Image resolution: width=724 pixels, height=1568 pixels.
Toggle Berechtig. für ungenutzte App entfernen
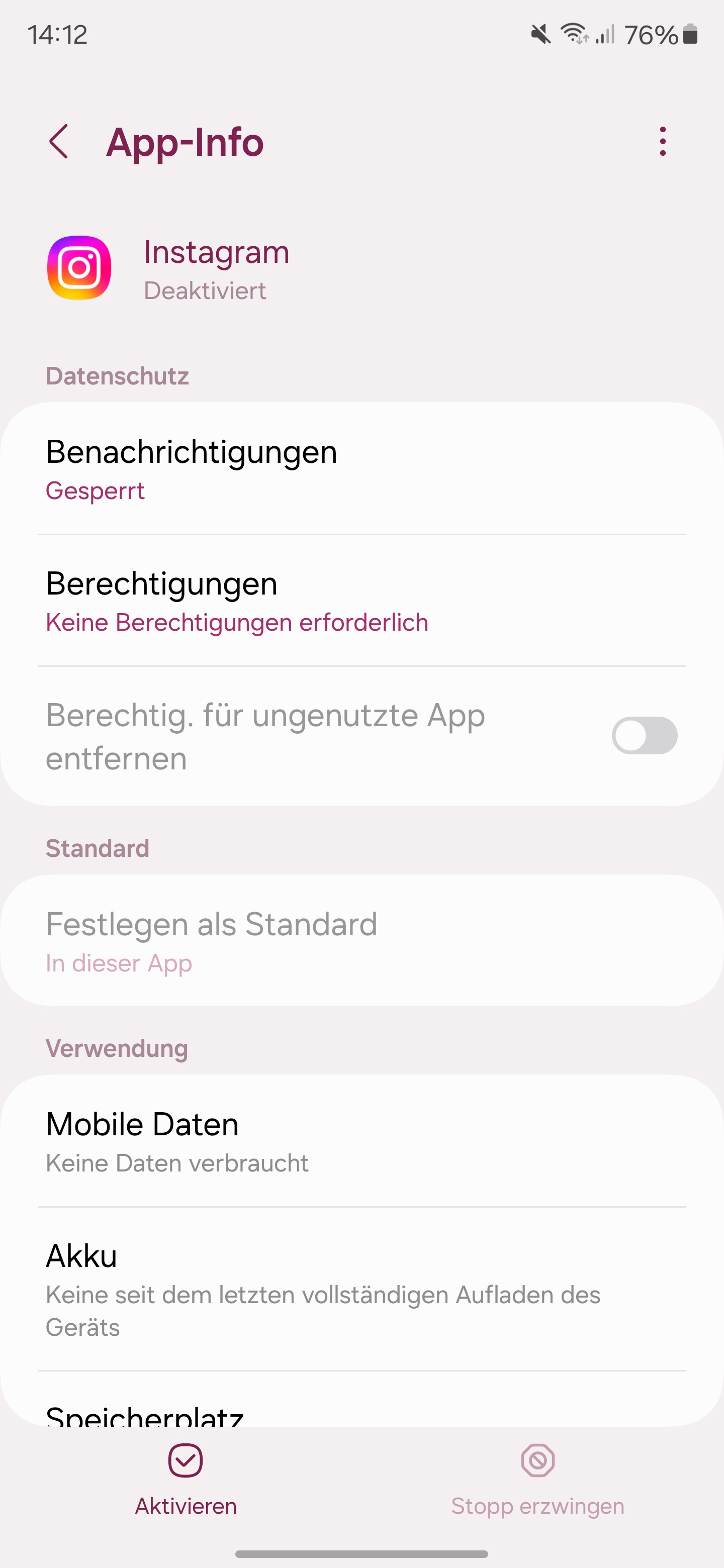pos(644,735)
